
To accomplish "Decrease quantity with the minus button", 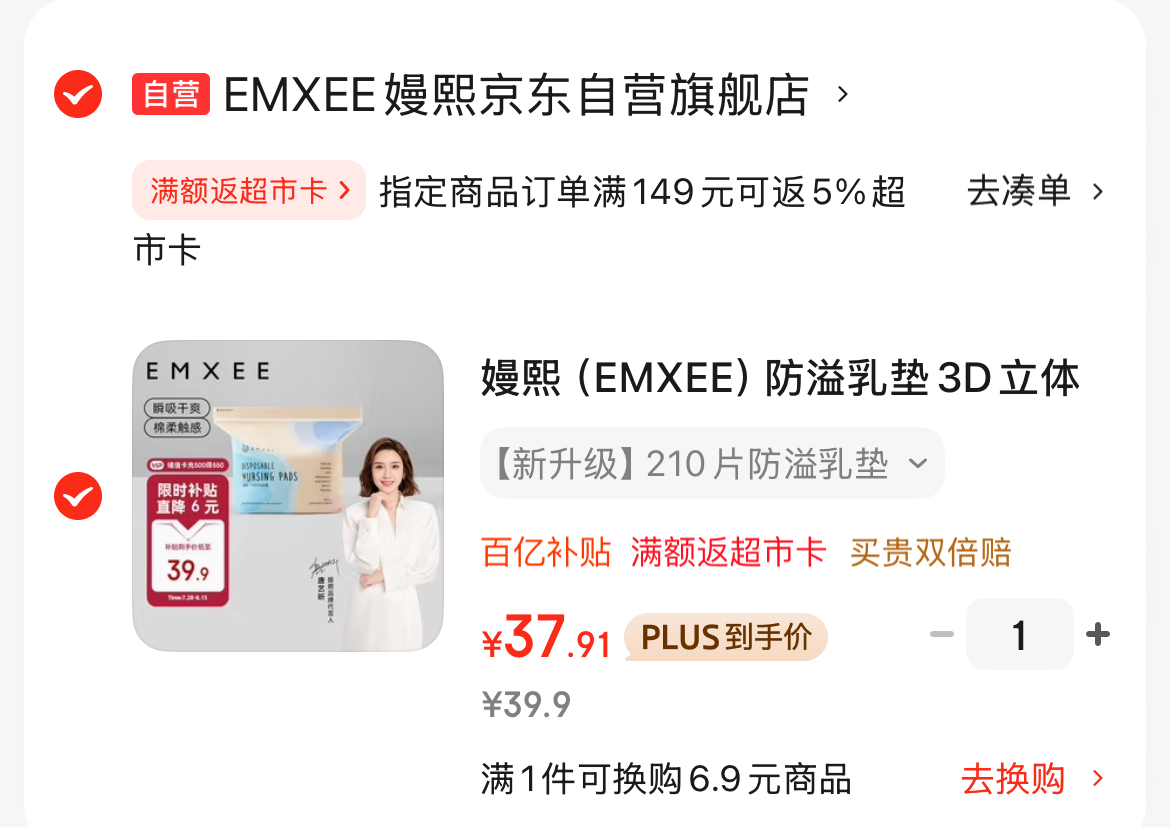I will pyautogui.click(x=941, y=635).
